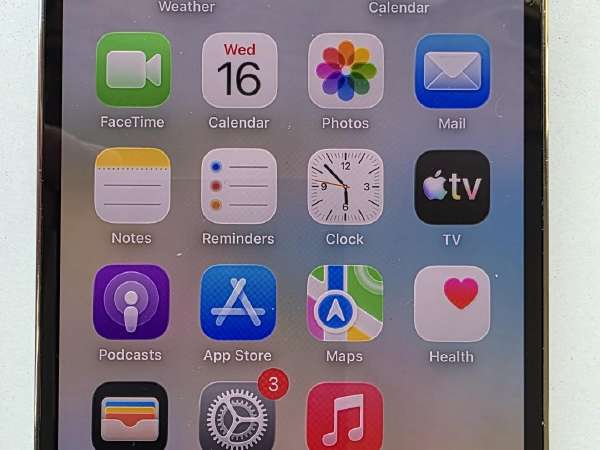Open the Clock app

(345, 187)
